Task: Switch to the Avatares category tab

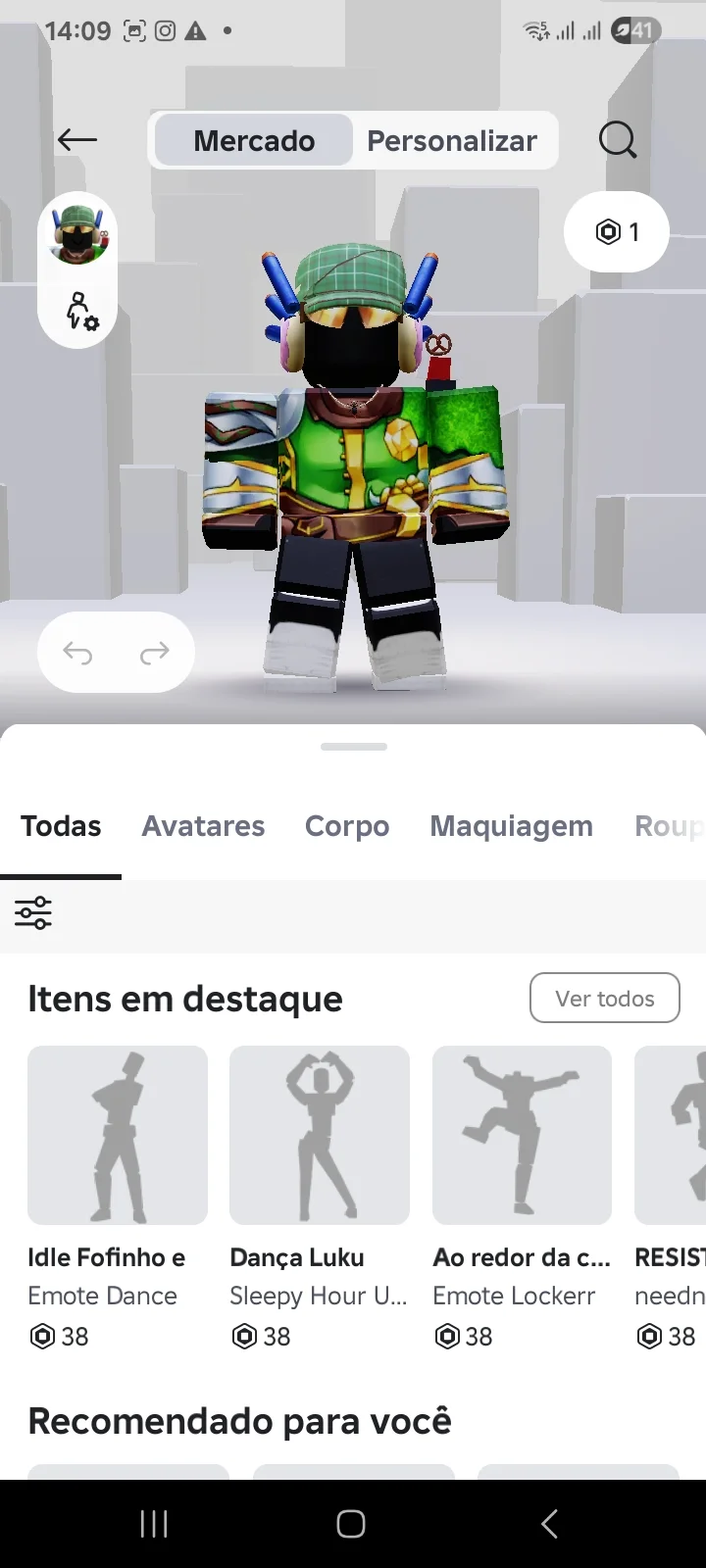Action: pos(203,826)
